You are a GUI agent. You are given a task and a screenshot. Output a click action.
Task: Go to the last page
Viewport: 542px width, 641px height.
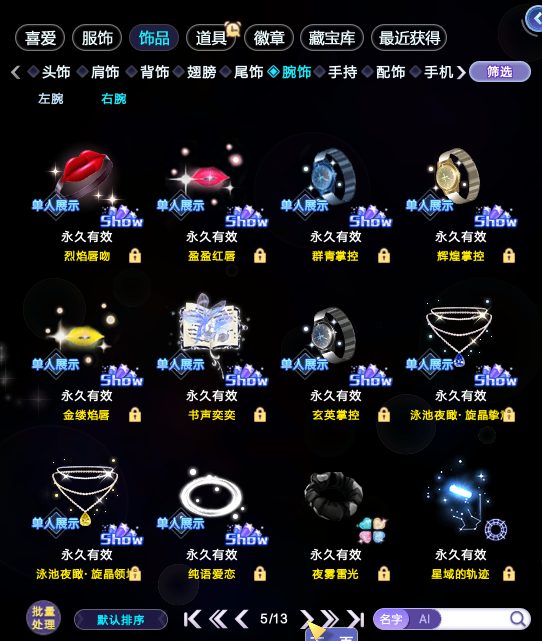[x=356, y=619]
